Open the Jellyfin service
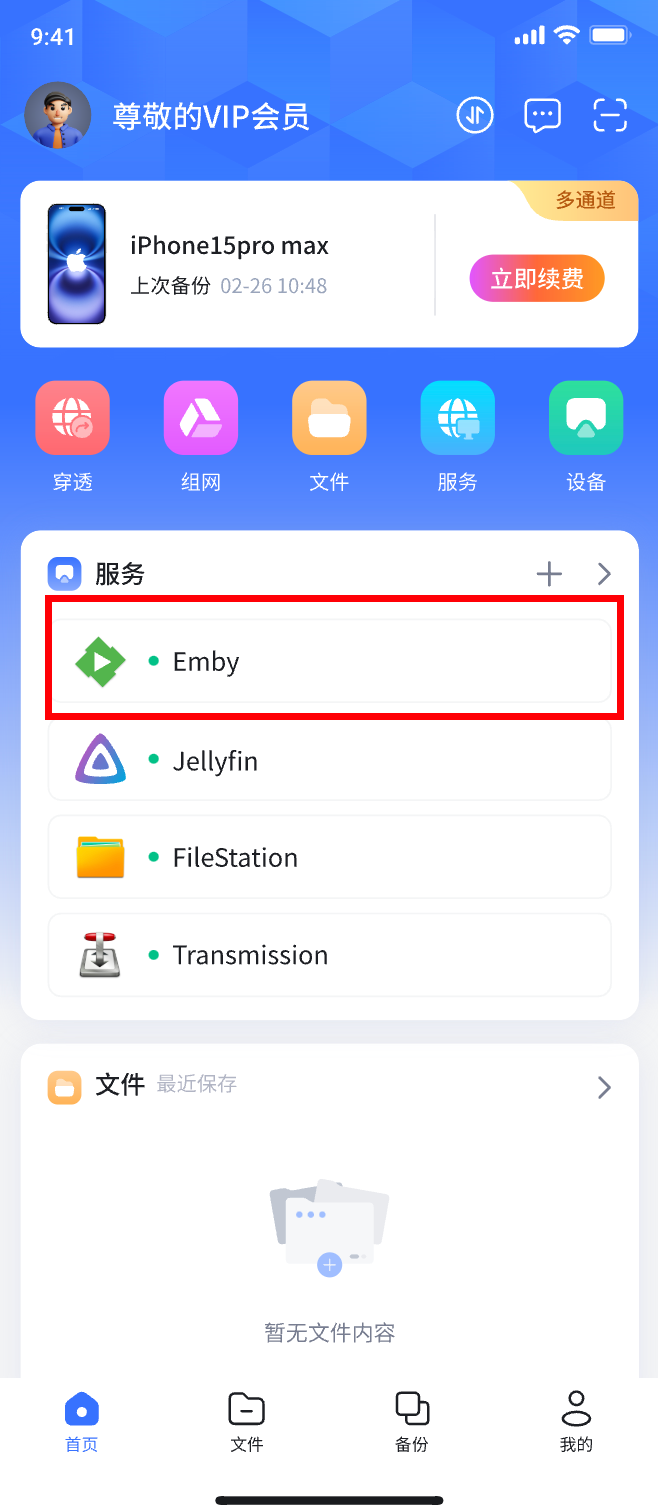This screenshot has width=658, height=1510. click(x=330, y=760)
